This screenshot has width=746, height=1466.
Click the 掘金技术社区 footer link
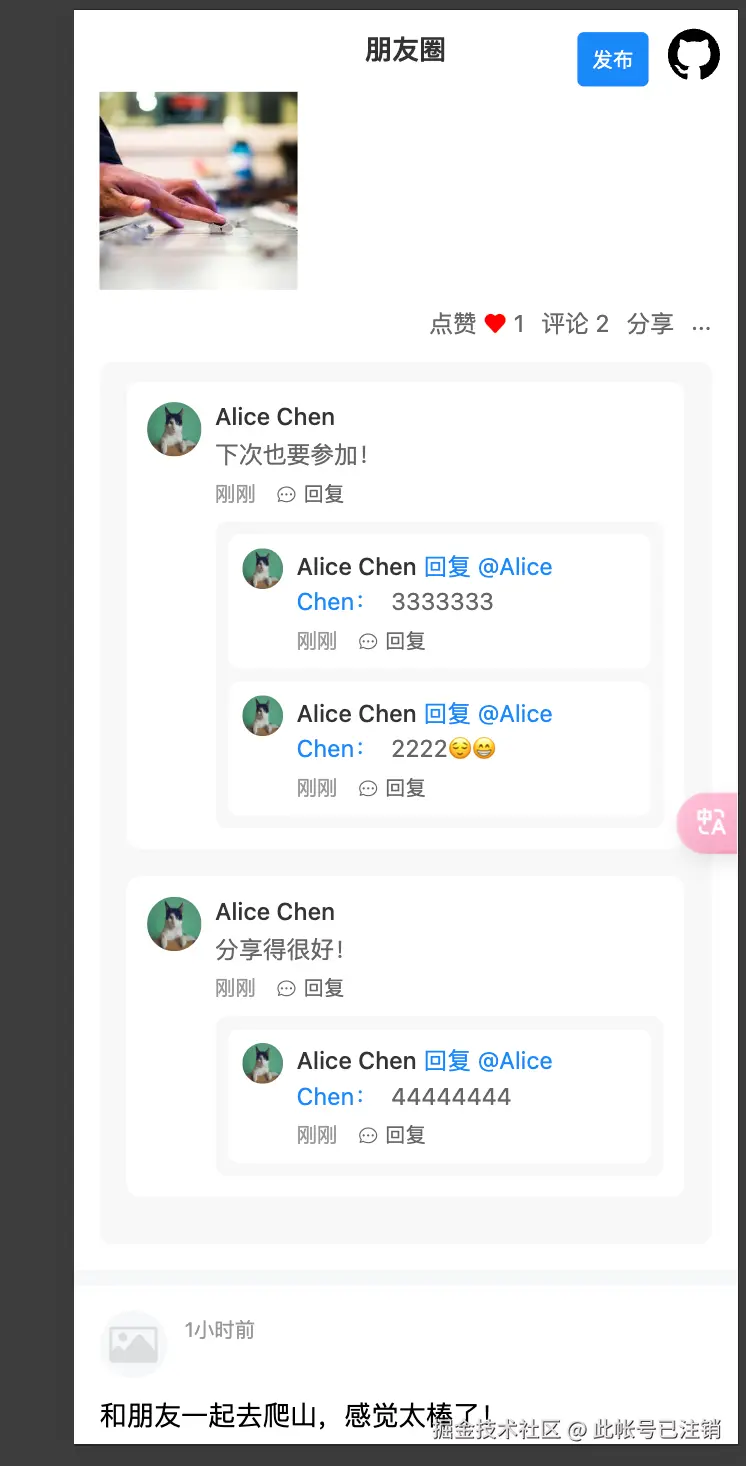[512, 1431]
